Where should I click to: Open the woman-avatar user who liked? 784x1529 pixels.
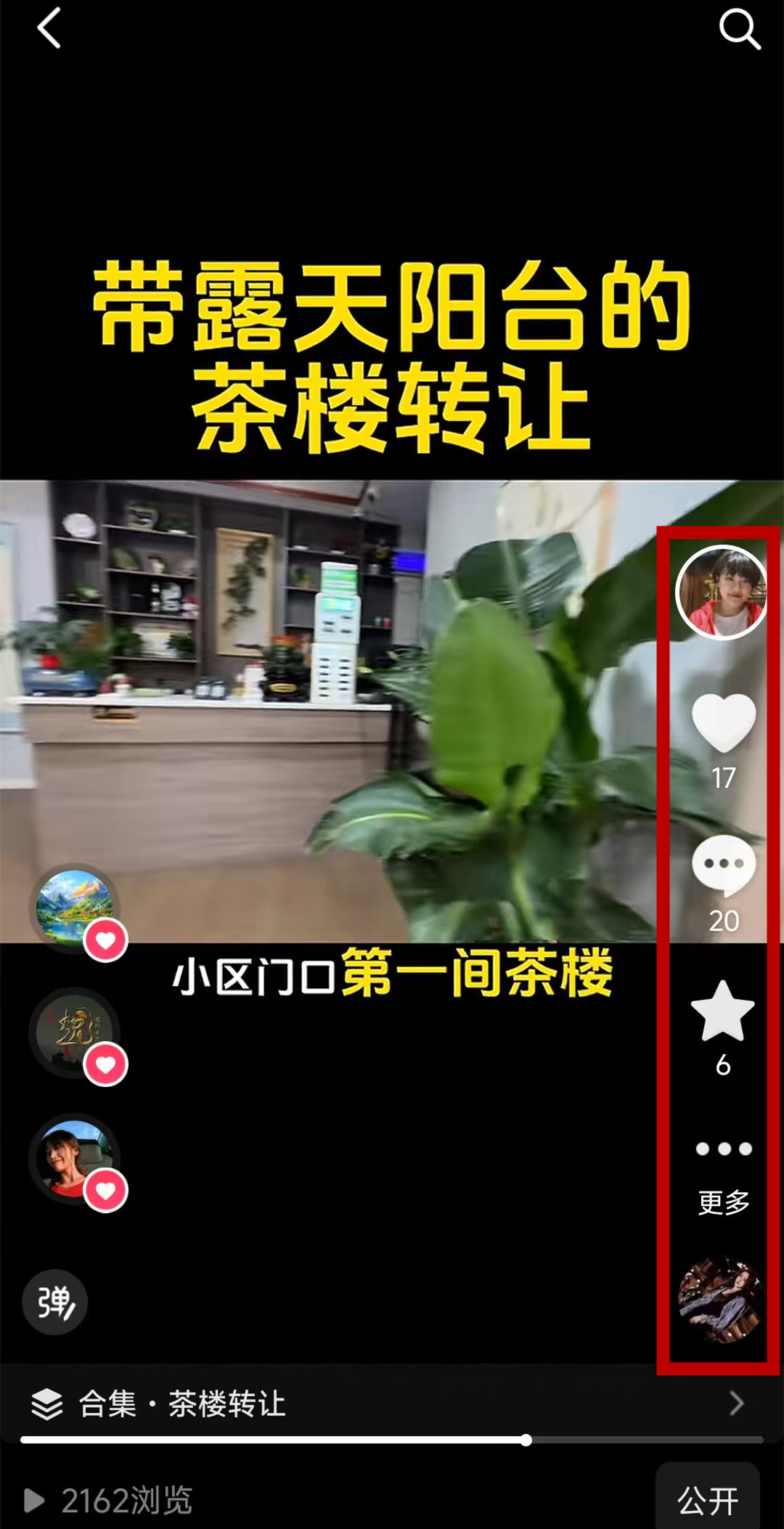pyautogui.click(x=75, y=1159)
